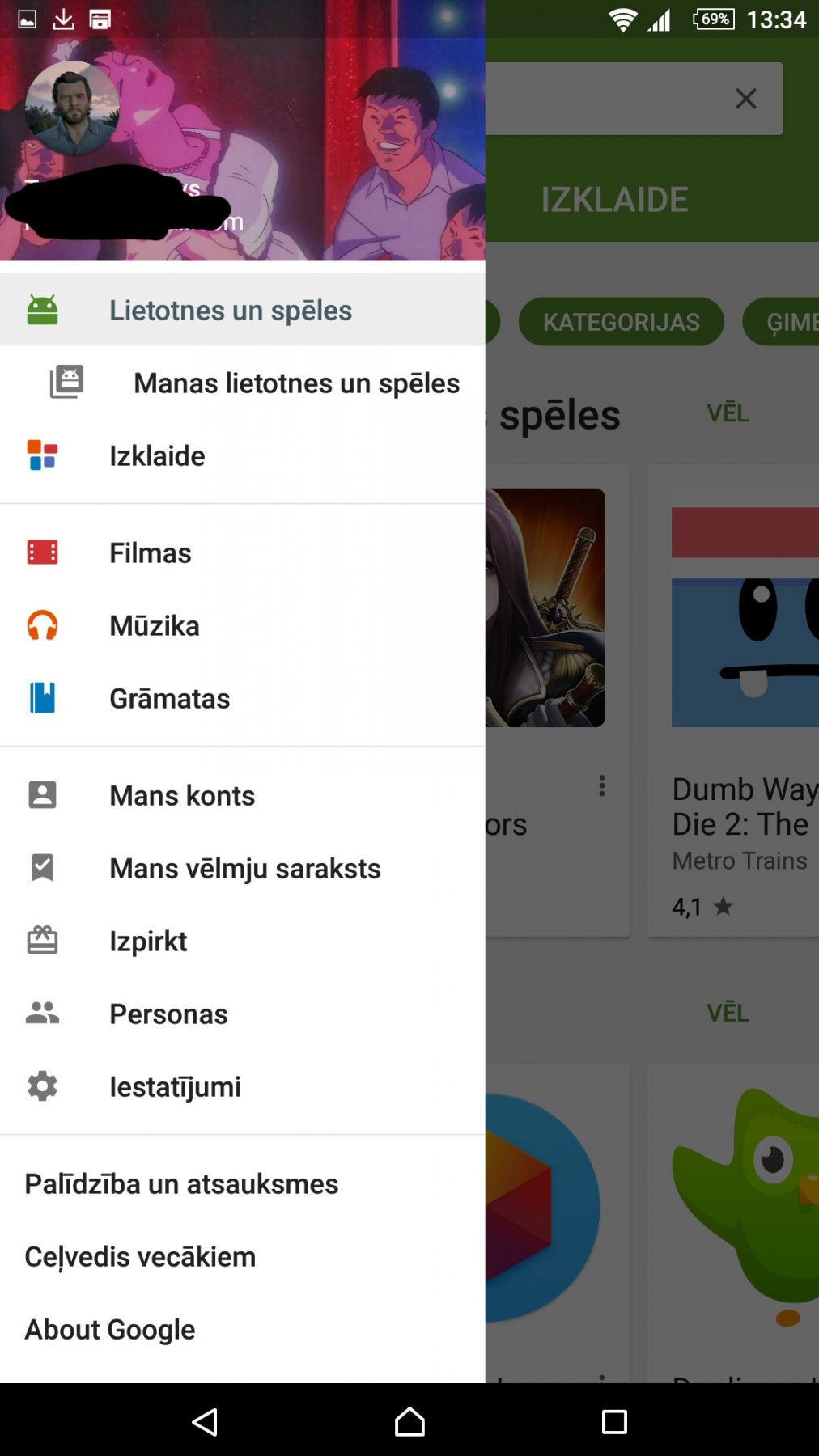Open Grāmatas section
This screenshot has width=819, height=1456.
(170, 699)
